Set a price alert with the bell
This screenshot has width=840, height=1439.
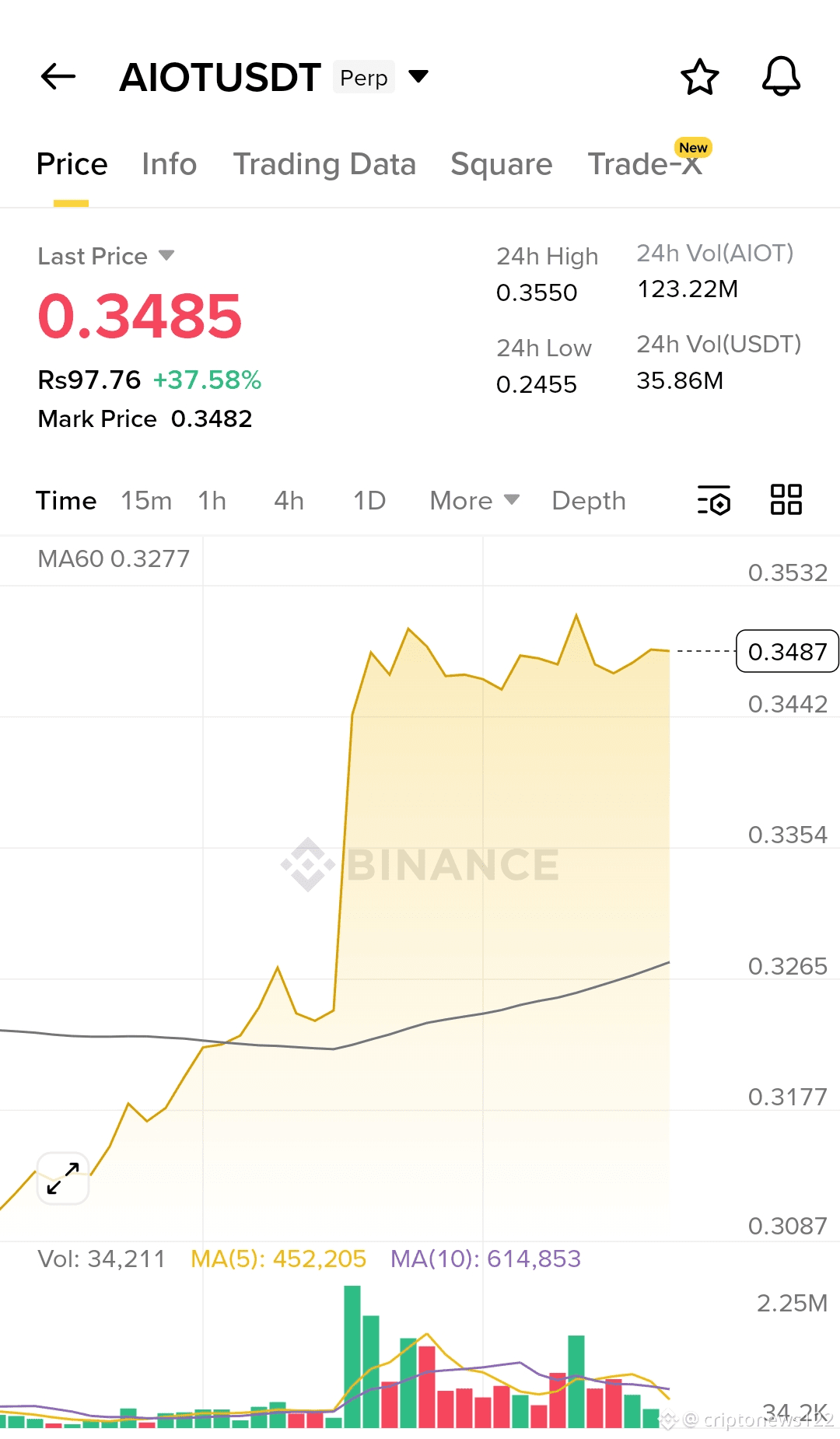coord(781,77)
